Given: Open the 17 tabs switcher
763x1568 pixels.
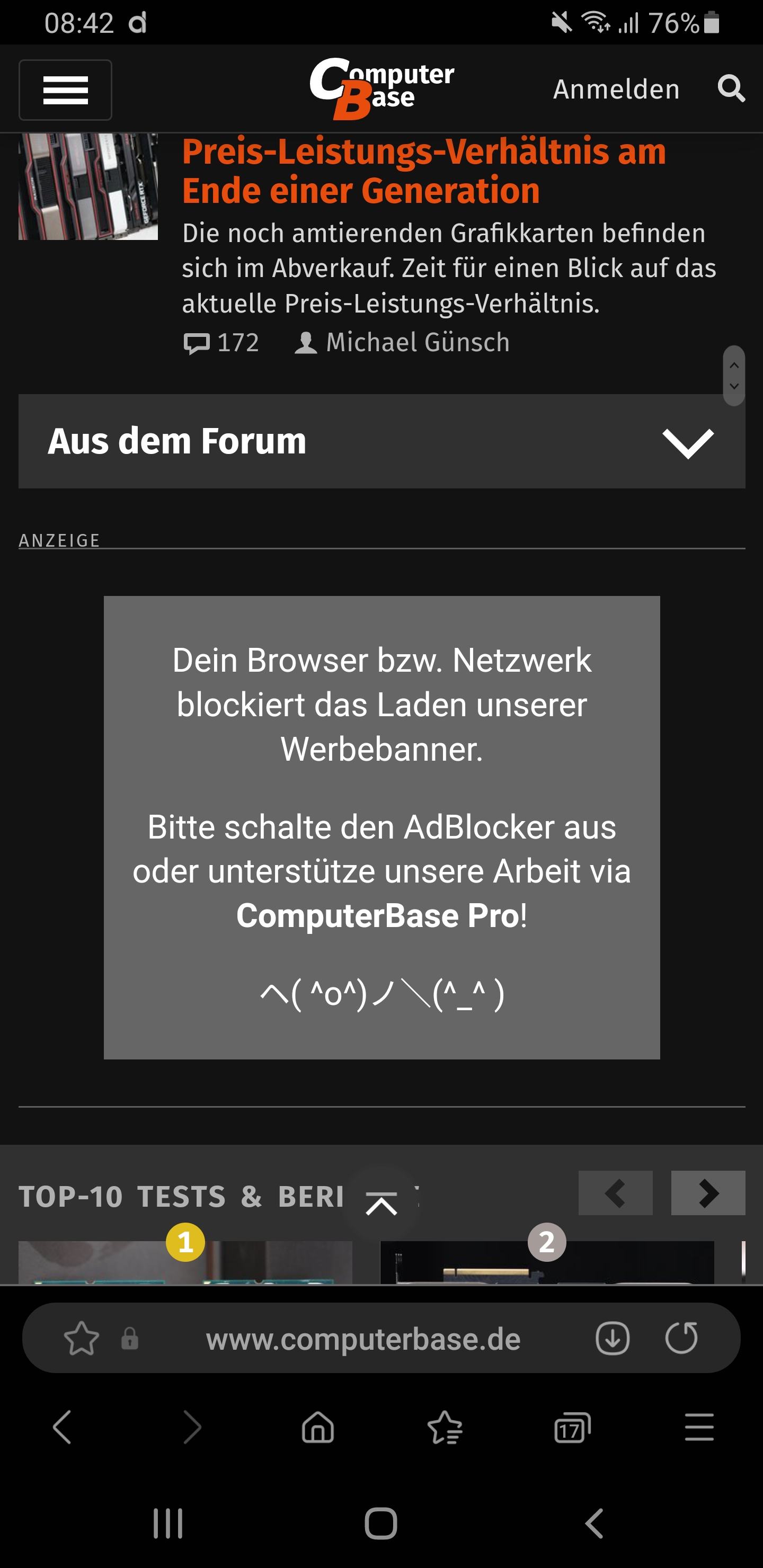Looking at the screenshot, I should point(572,1428).
